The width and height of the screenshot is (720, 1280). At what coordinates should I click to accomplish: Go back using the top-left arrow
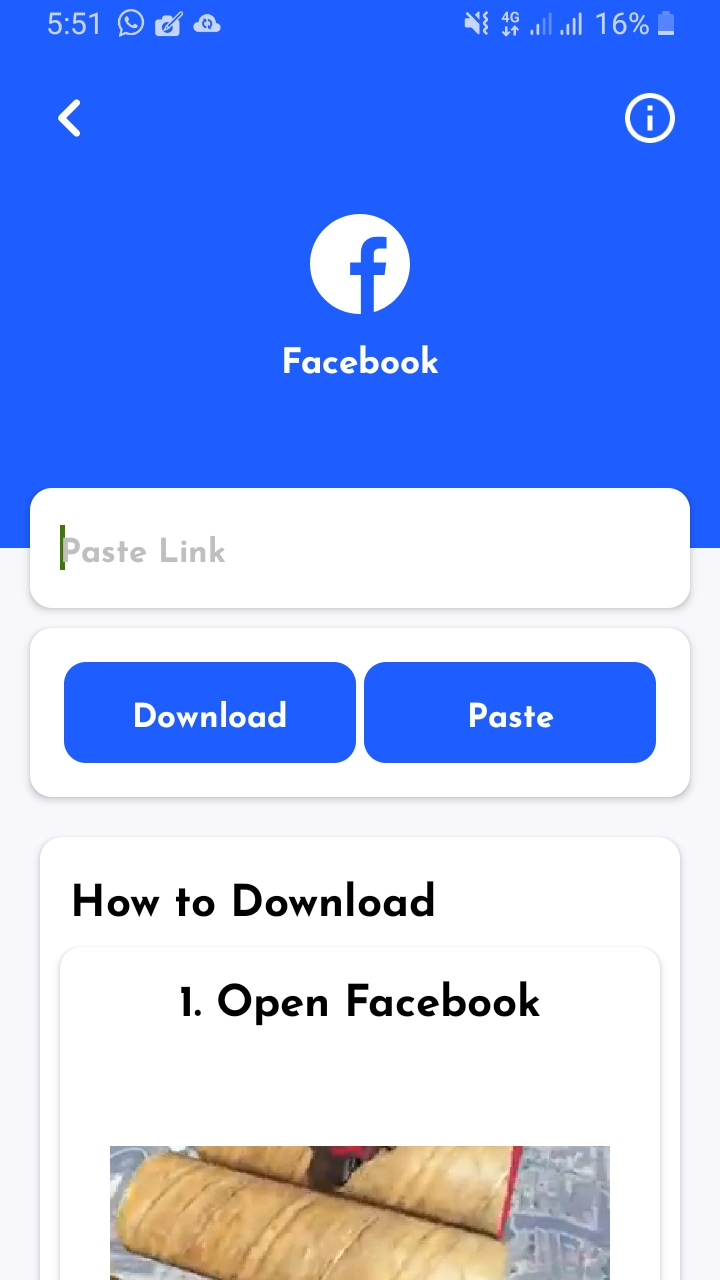69,118
